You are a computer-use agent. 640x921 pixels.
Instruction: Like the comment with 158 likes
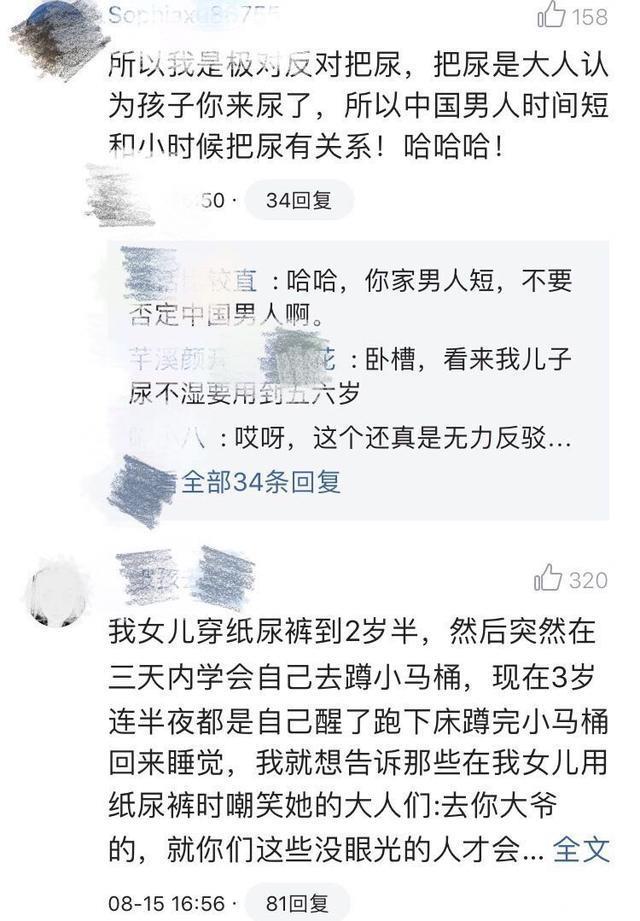(x=552, y=15)
